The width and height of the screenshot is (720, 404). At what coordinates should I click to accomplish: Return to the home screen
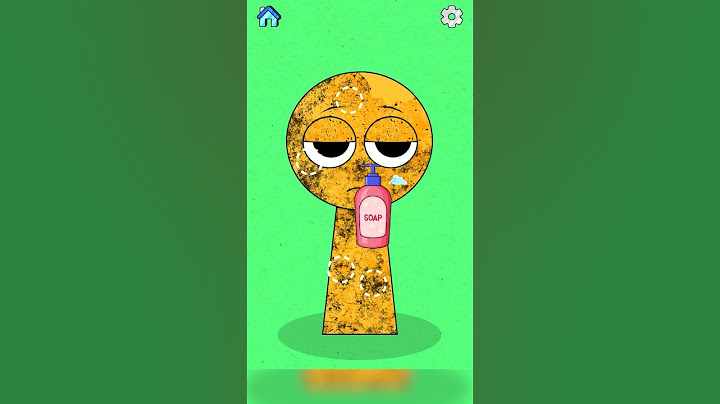[x=268, y=16]
